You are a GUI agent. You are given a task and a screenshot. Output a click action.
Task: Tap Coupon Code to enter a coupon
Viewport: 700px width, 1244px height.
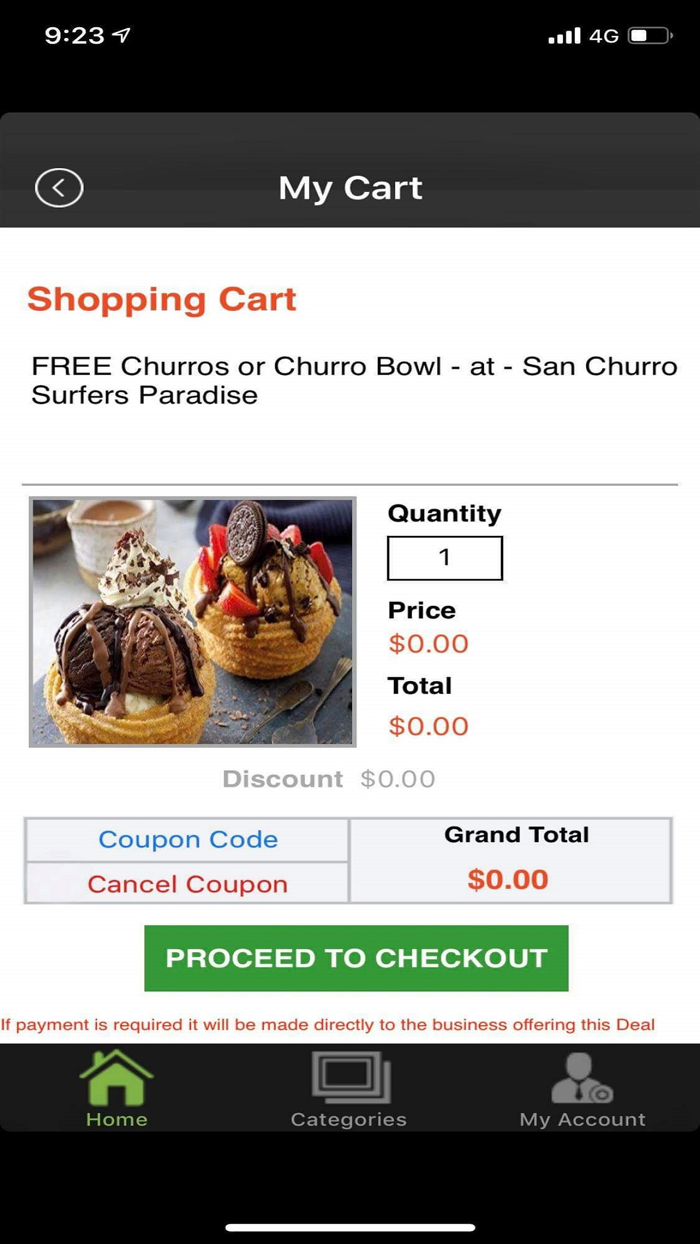click(188, 840)
